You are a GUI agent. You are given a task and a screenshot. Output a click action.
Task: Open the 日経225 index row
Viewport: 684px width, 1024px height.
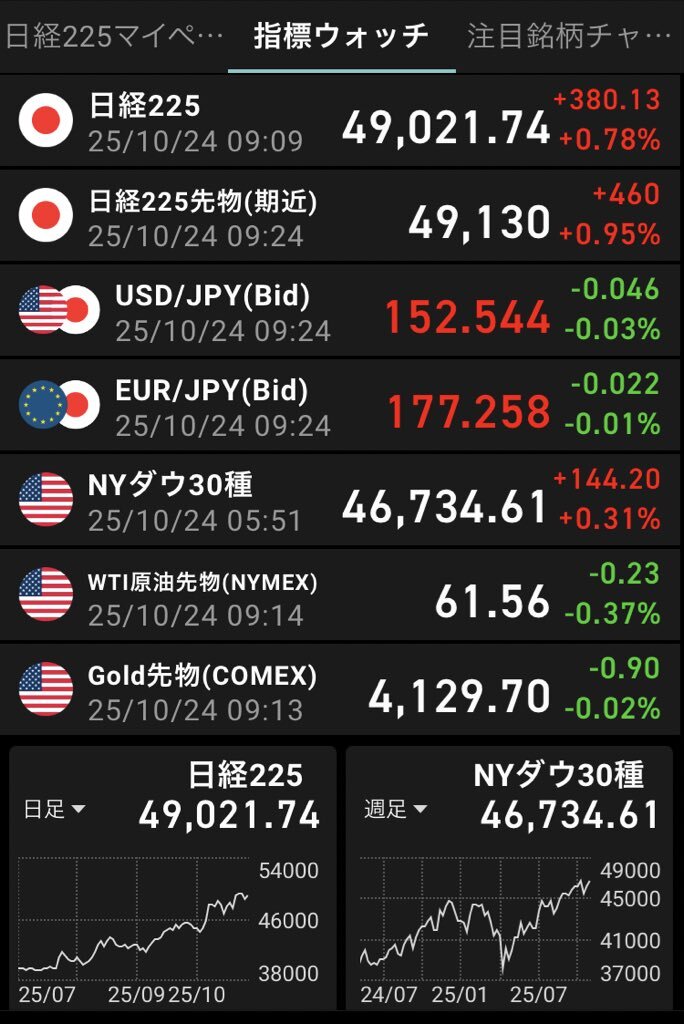[x=342, y=122]
